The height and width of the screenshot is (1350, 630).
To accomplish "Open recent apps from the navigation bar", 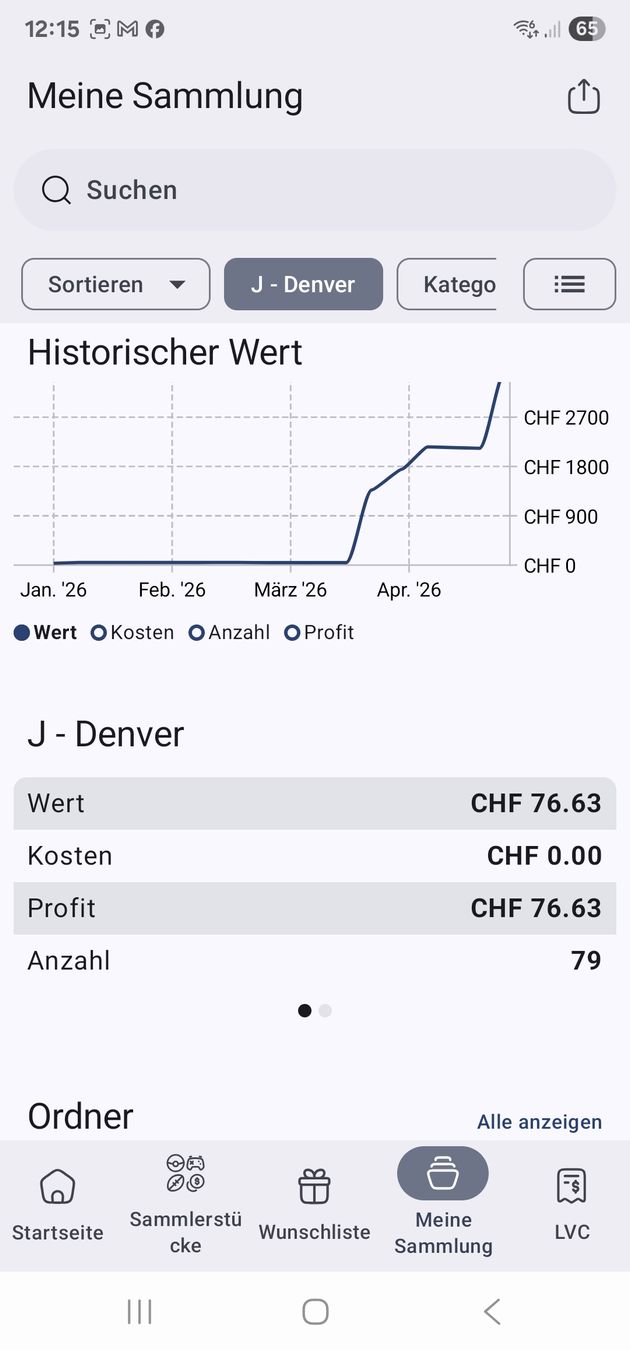I will point(139,1312).
